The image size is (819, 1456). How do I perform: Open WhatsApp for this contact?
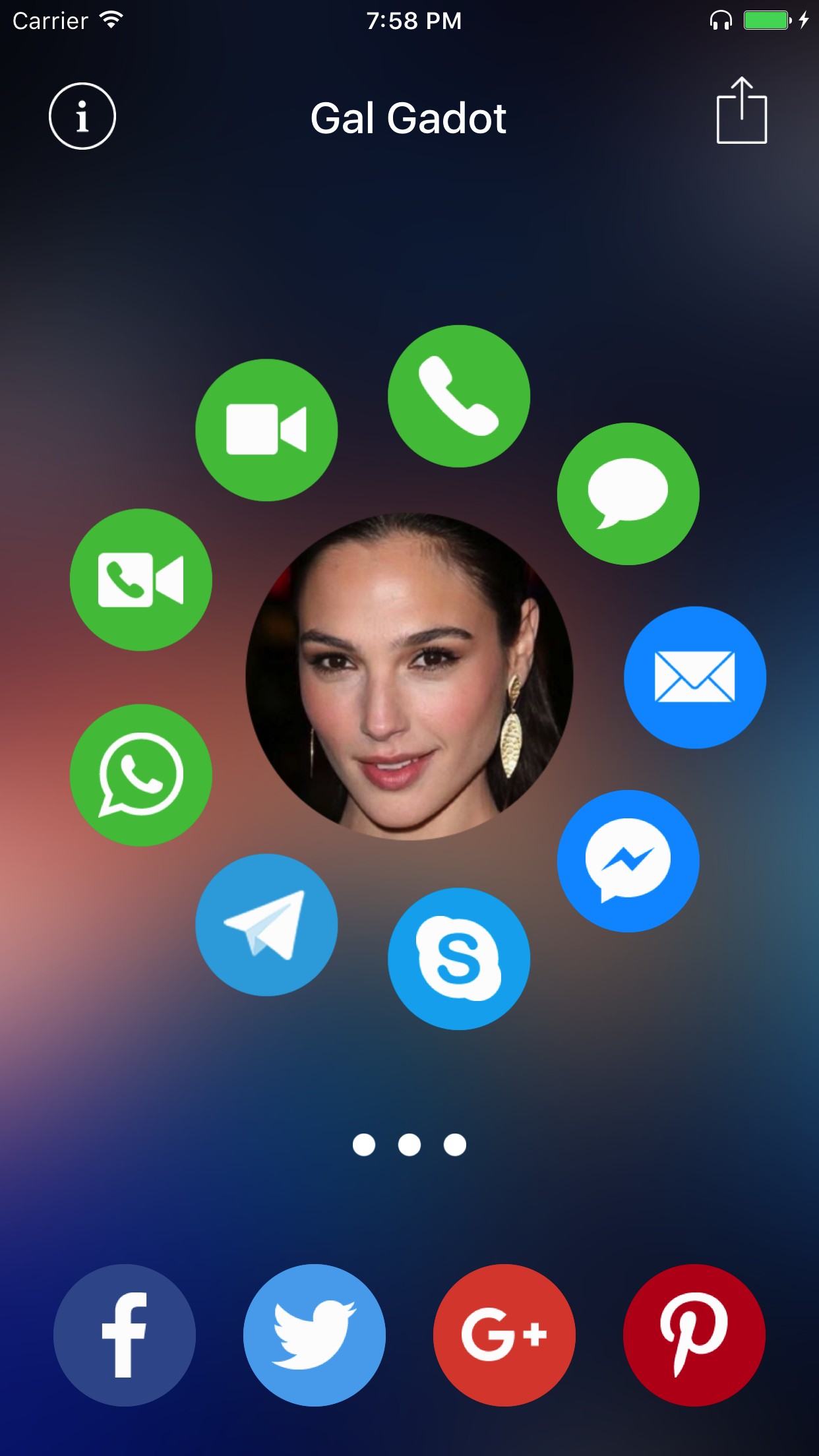(x=141, y=775)
